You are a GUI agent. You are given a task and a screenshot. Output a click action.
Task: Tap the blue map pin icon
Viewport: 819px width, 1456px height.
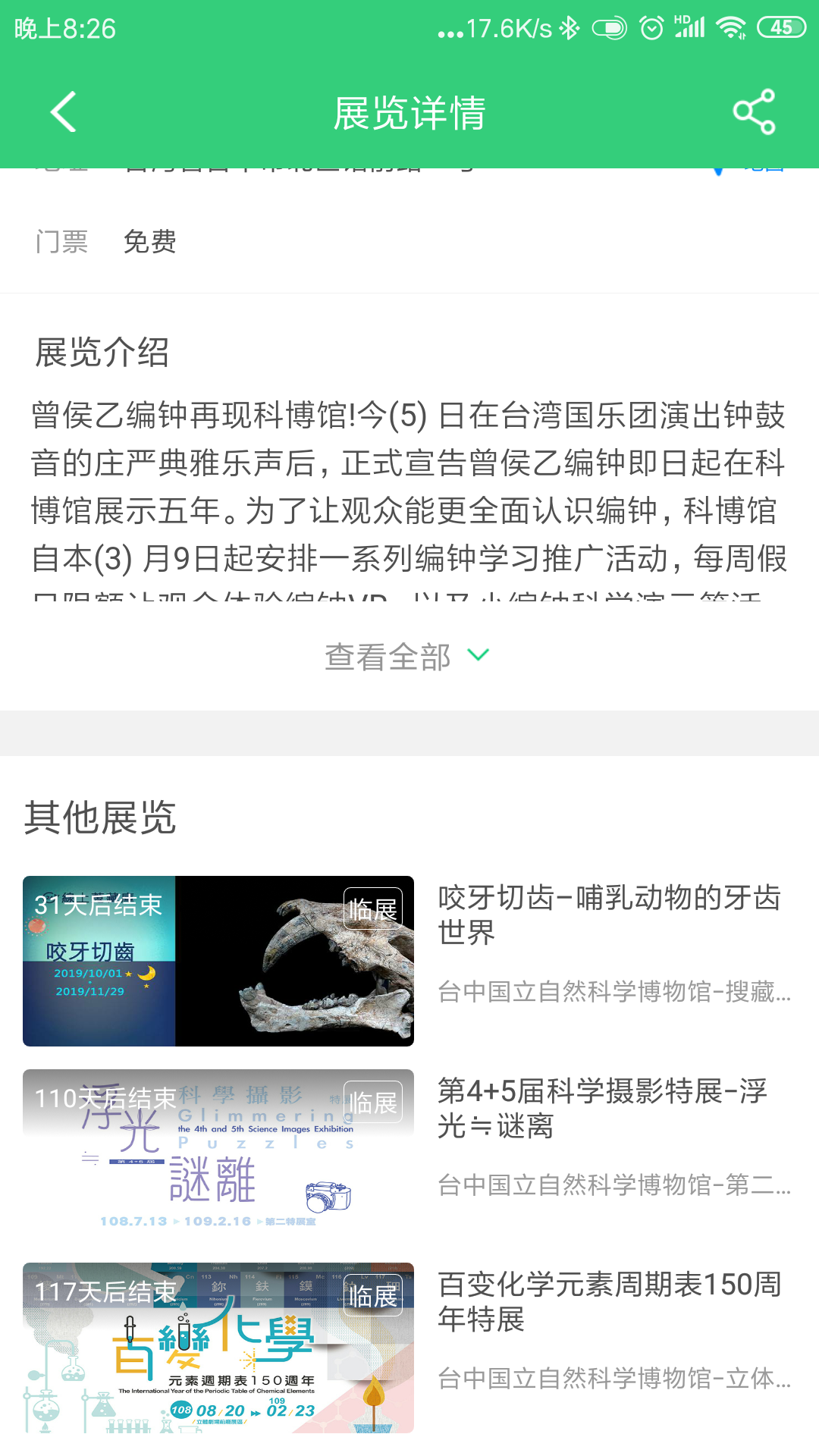719,168
